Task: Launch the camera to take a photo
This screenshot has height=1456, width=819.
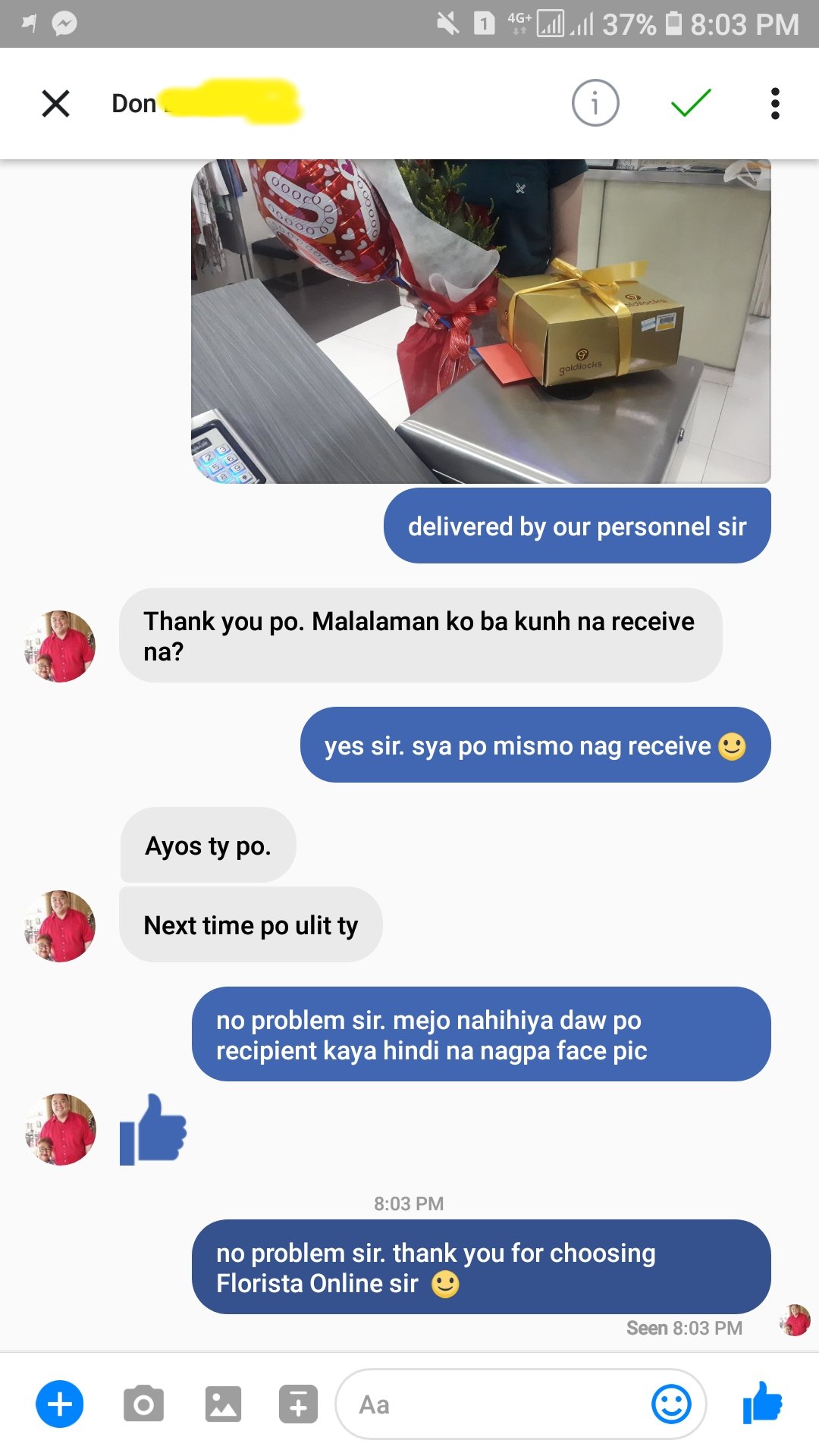Action: tap(143, 1404)
